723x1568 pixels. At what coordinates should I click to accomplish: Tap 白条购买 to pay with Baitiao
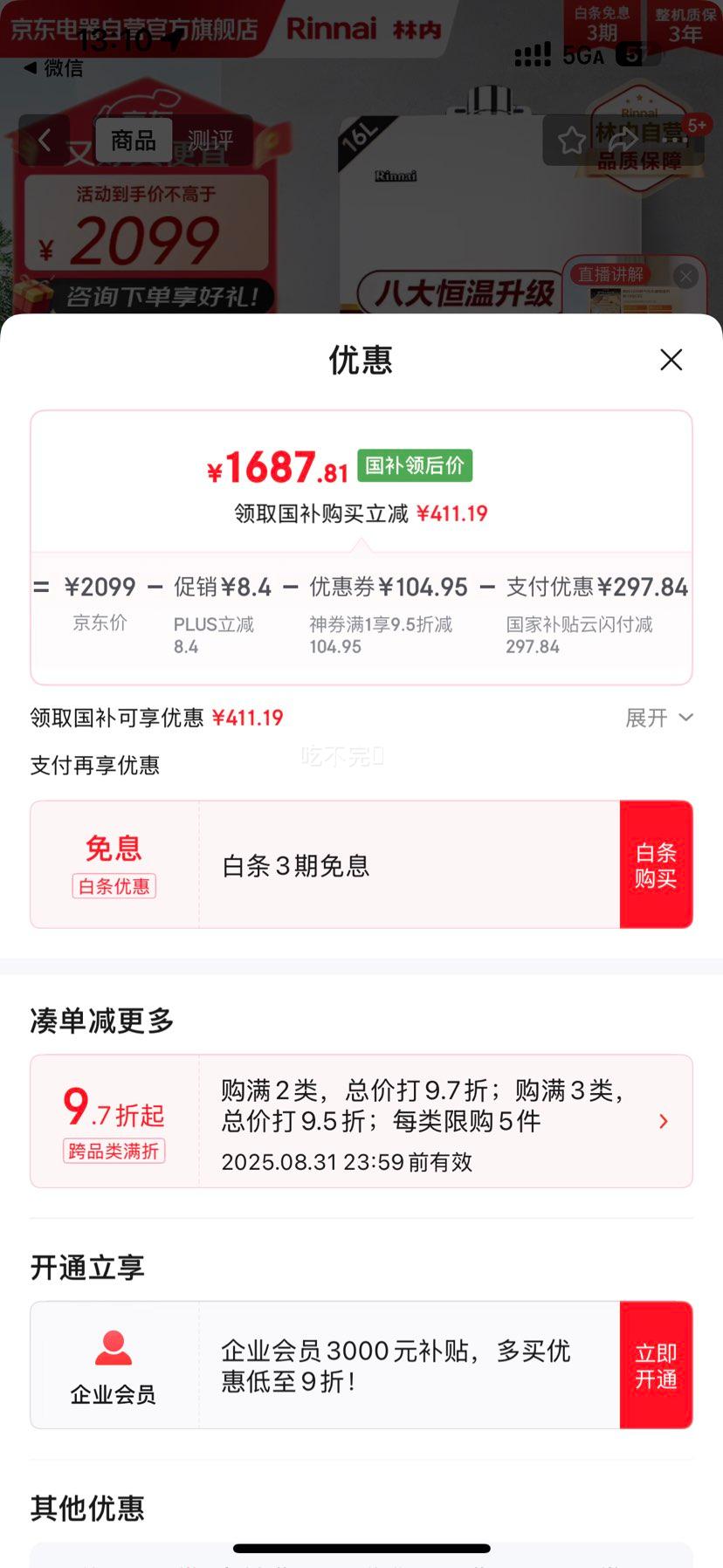click(657, 863)
